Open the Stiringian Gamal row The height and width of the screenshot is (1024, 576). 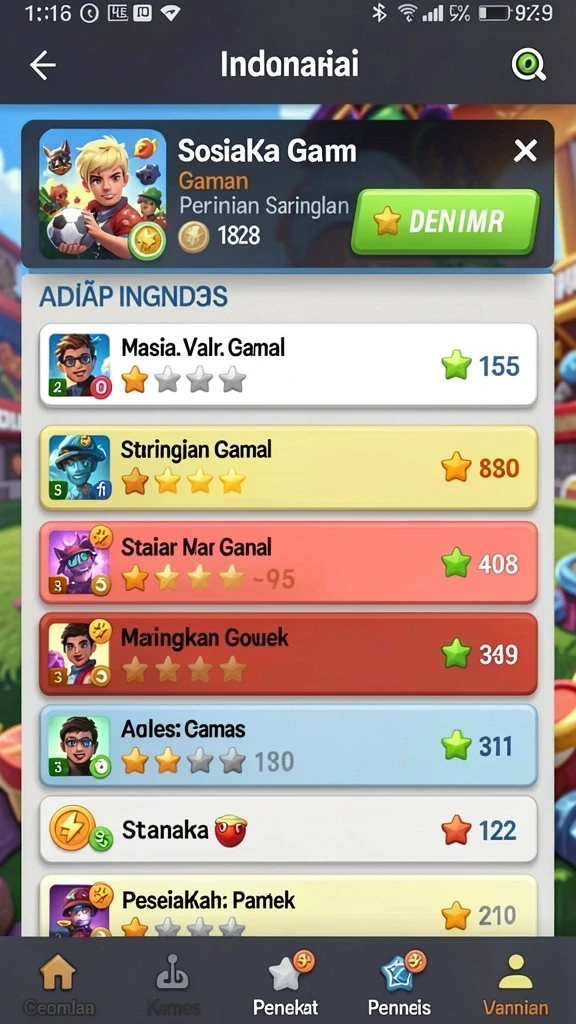pos(288,468)
